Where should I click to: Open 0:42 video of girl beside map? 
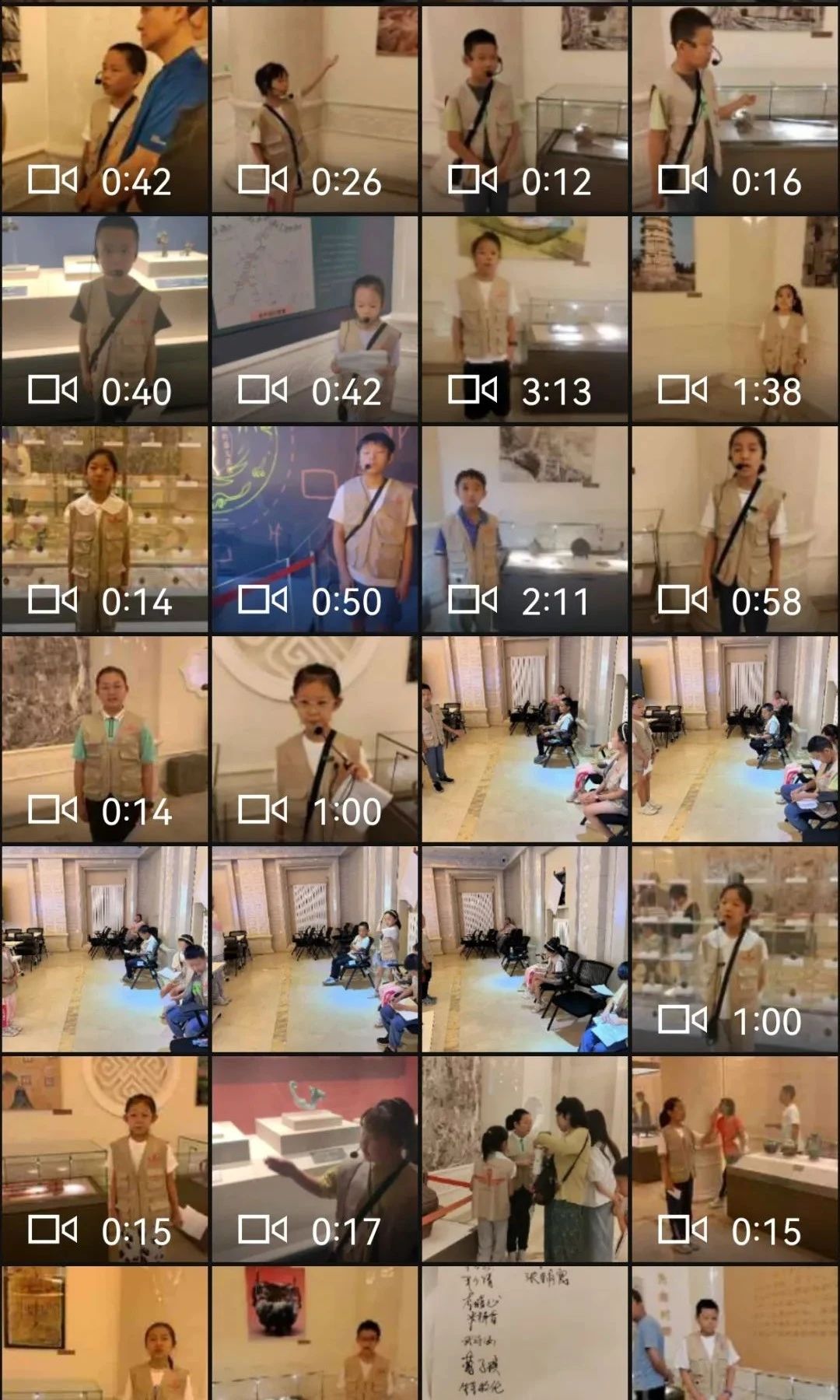(315, 319)
